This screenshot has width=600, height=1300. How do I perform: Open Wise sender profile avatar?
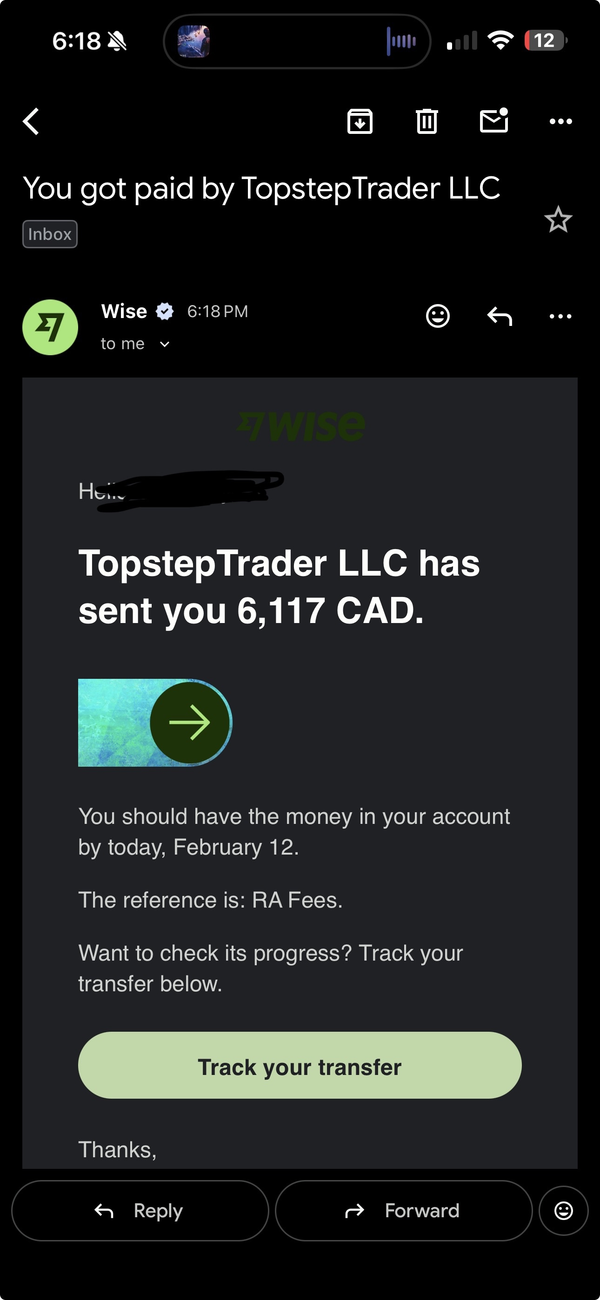point(50,327)
